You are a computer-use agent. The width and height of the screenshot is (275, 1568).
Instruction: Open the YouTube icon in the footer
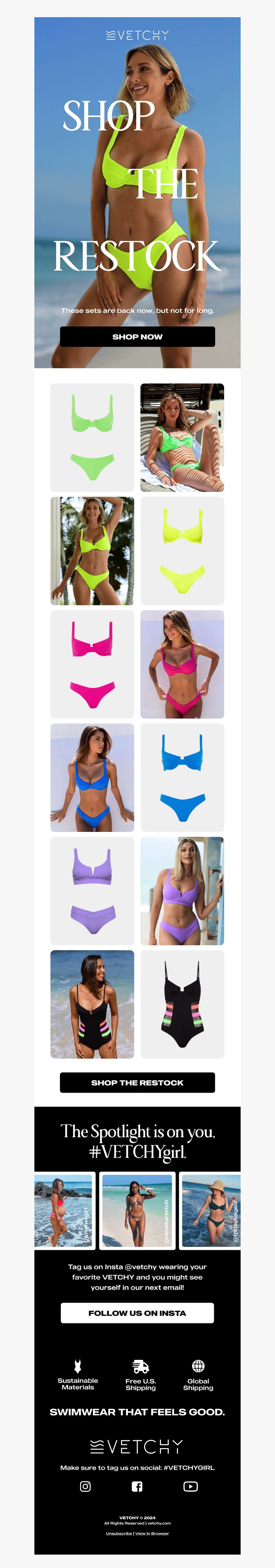click(190, 1486)
